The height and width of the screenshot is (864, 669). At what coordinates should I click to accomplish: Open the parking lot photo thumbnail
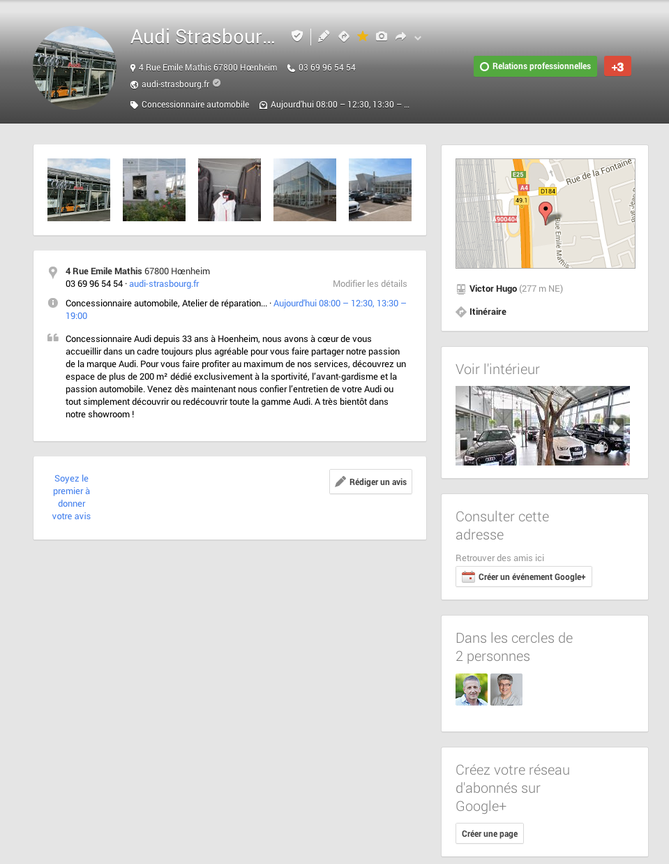point(380,190)
